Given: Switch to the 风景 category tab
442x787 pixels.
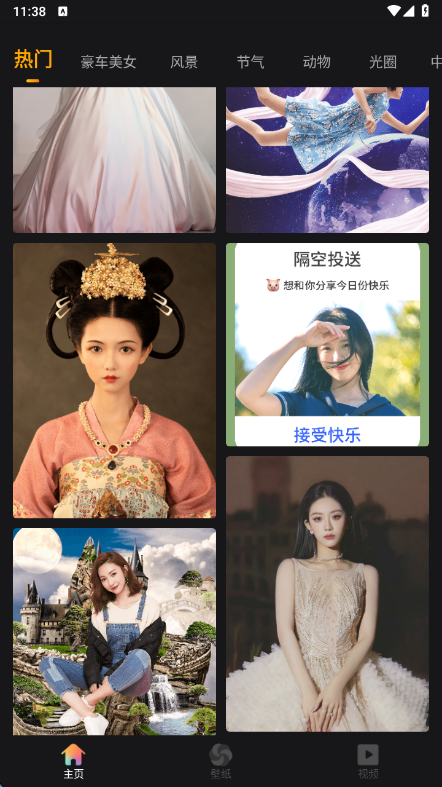Looking at the screenshot, I should pos(184,62).
